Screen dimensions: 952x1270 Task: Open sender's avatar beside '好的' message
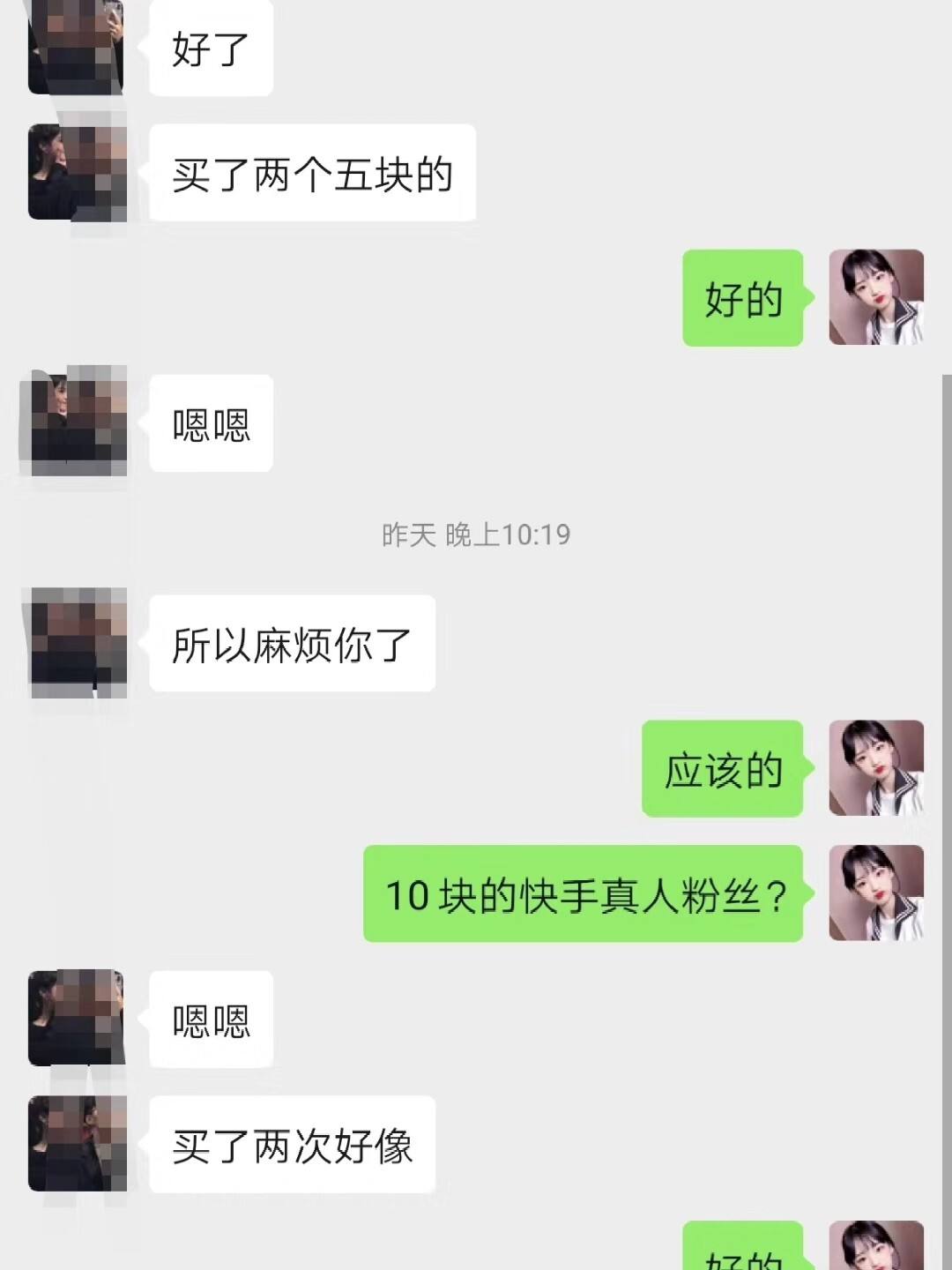[x=876, y=298]
